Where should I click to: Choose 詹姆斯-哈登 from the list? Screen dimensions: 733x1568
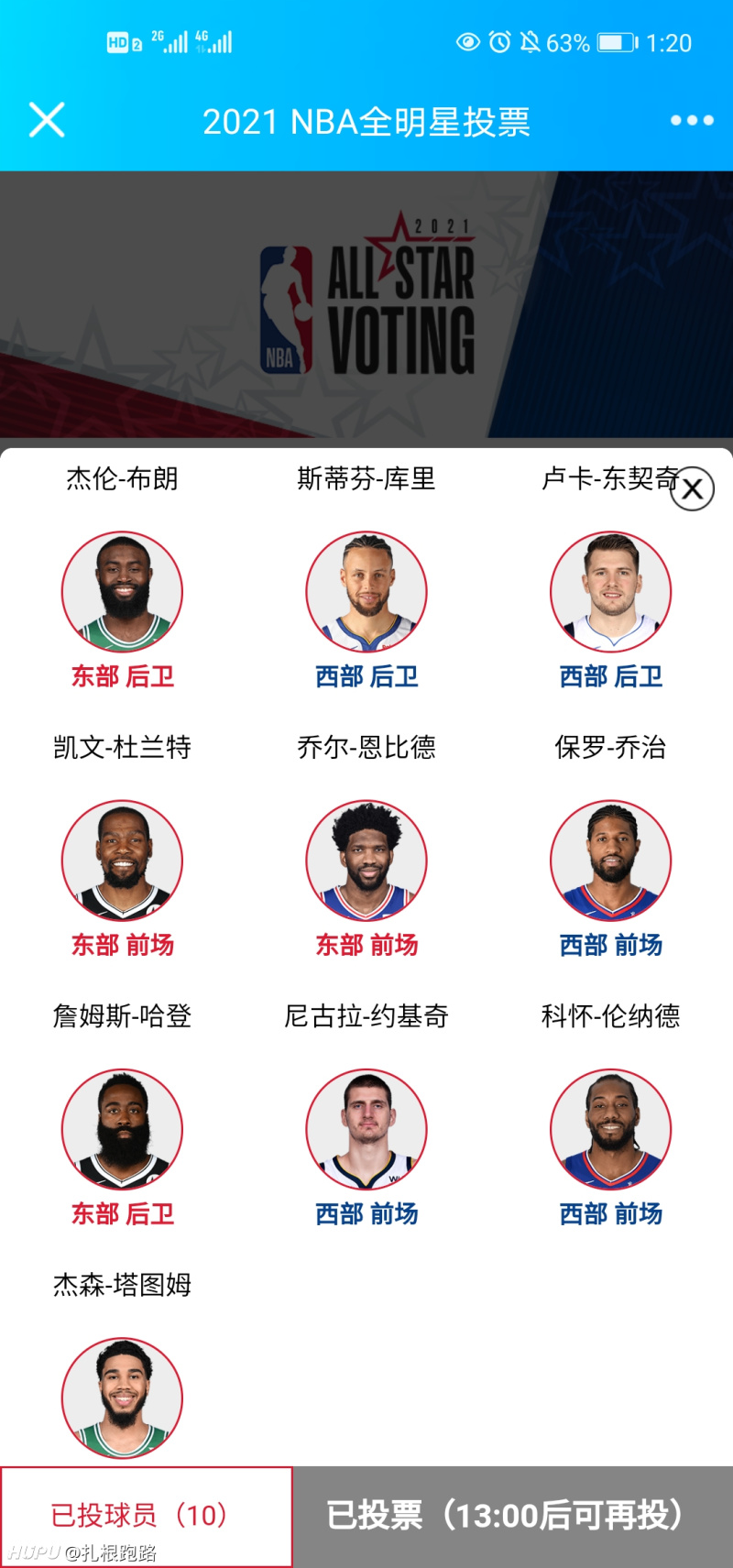tap(122, 1129)
